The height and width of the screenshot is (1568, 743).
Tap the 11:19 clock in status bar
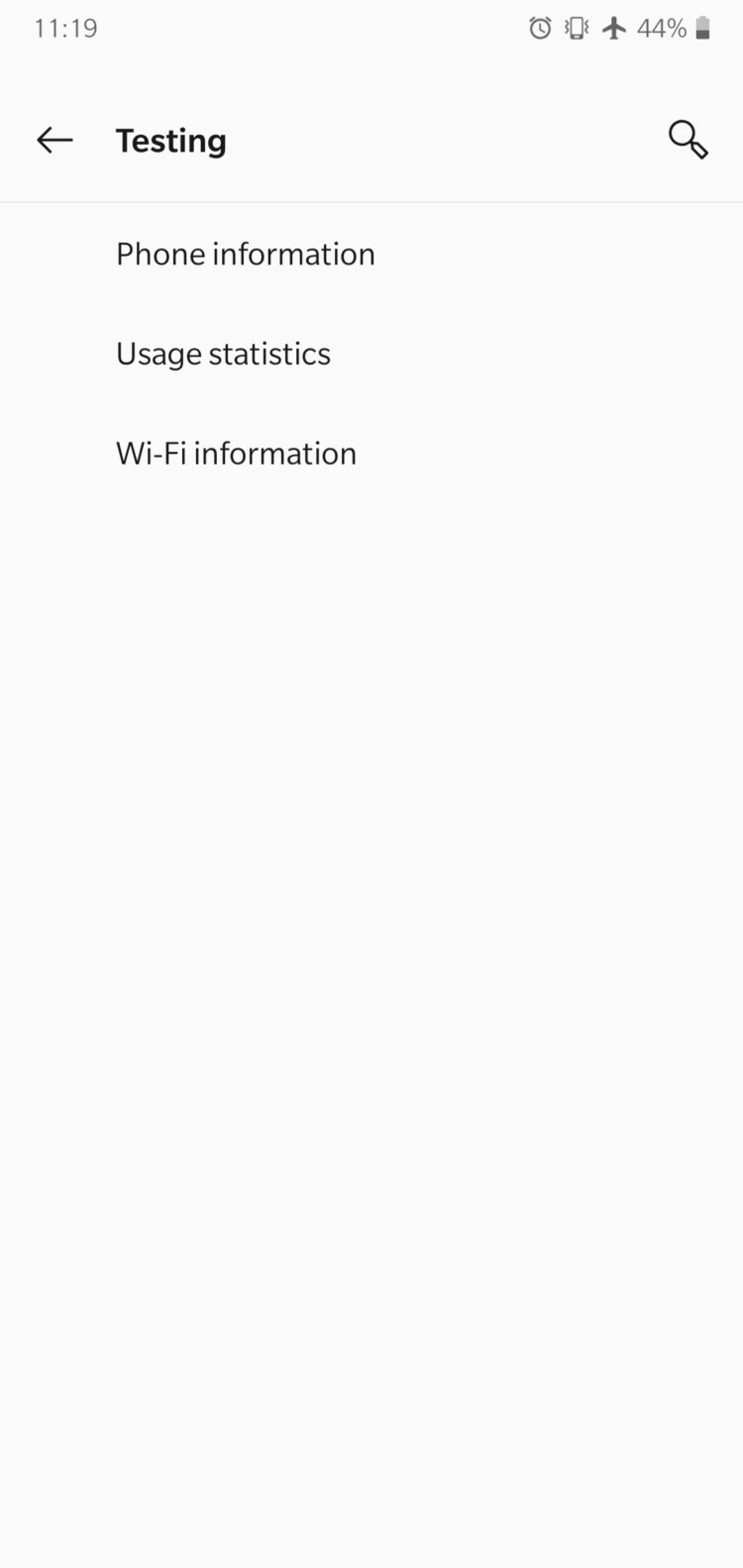(x=64, y=28)
